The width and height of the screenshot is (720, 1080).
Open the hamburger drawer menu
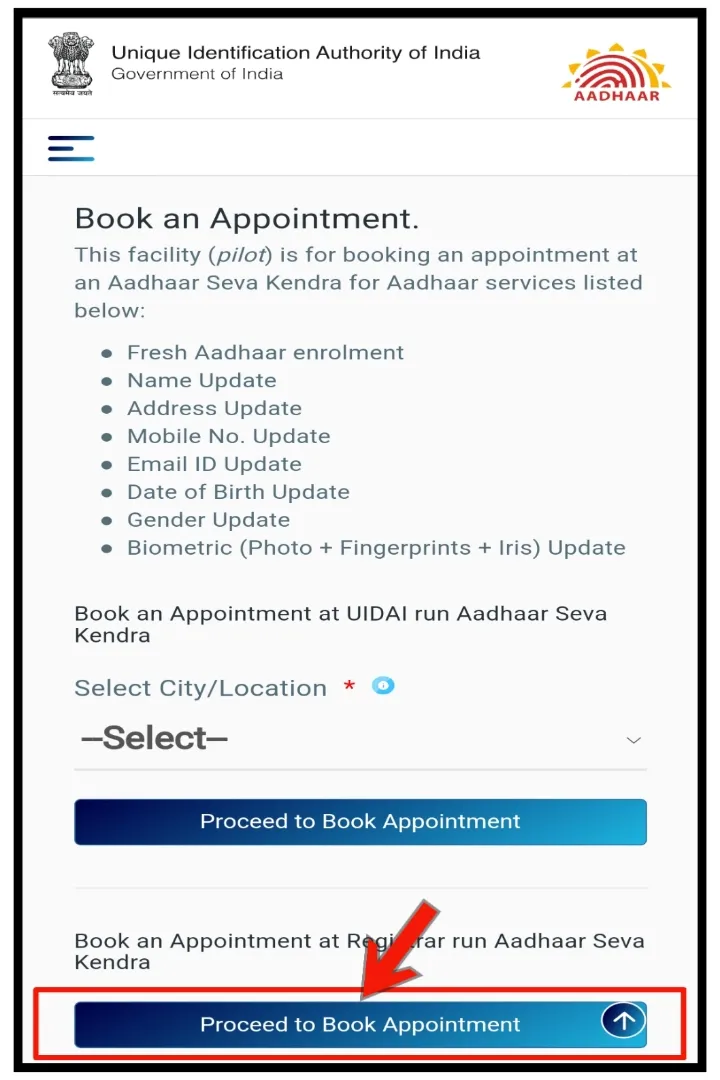pos(71,148)
